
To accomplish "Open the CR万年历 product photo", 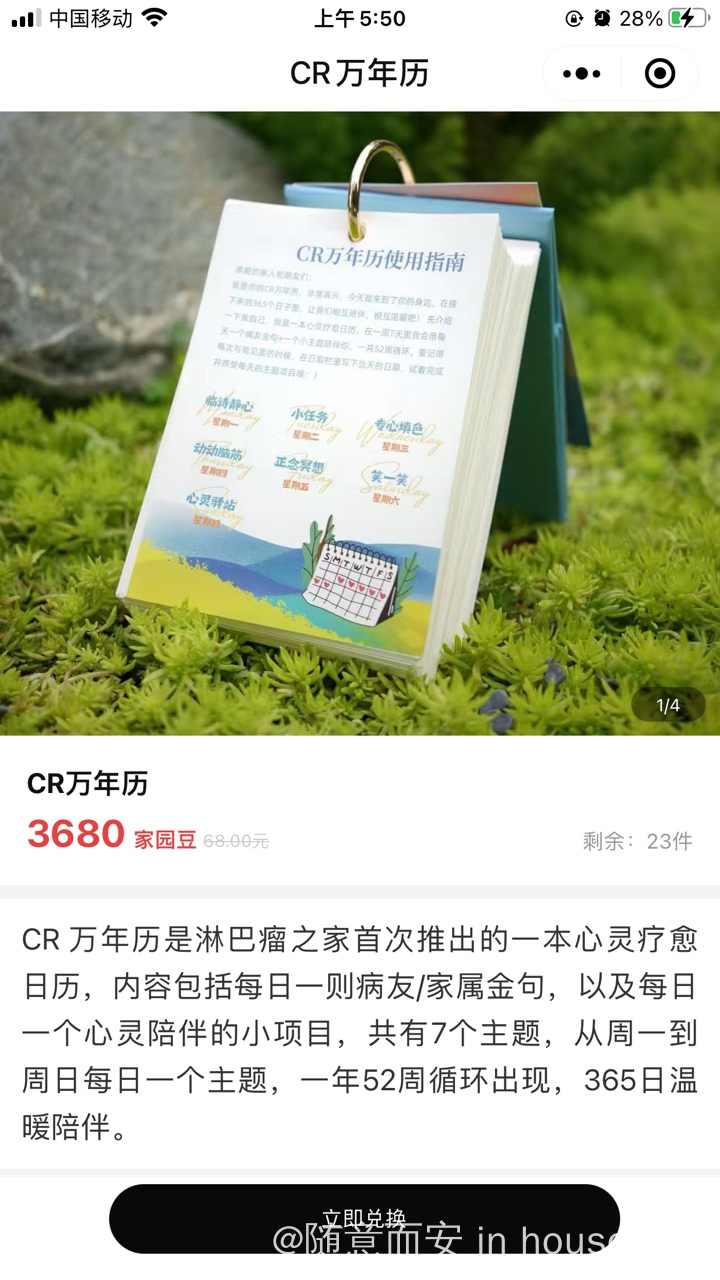I will (360, 423).
